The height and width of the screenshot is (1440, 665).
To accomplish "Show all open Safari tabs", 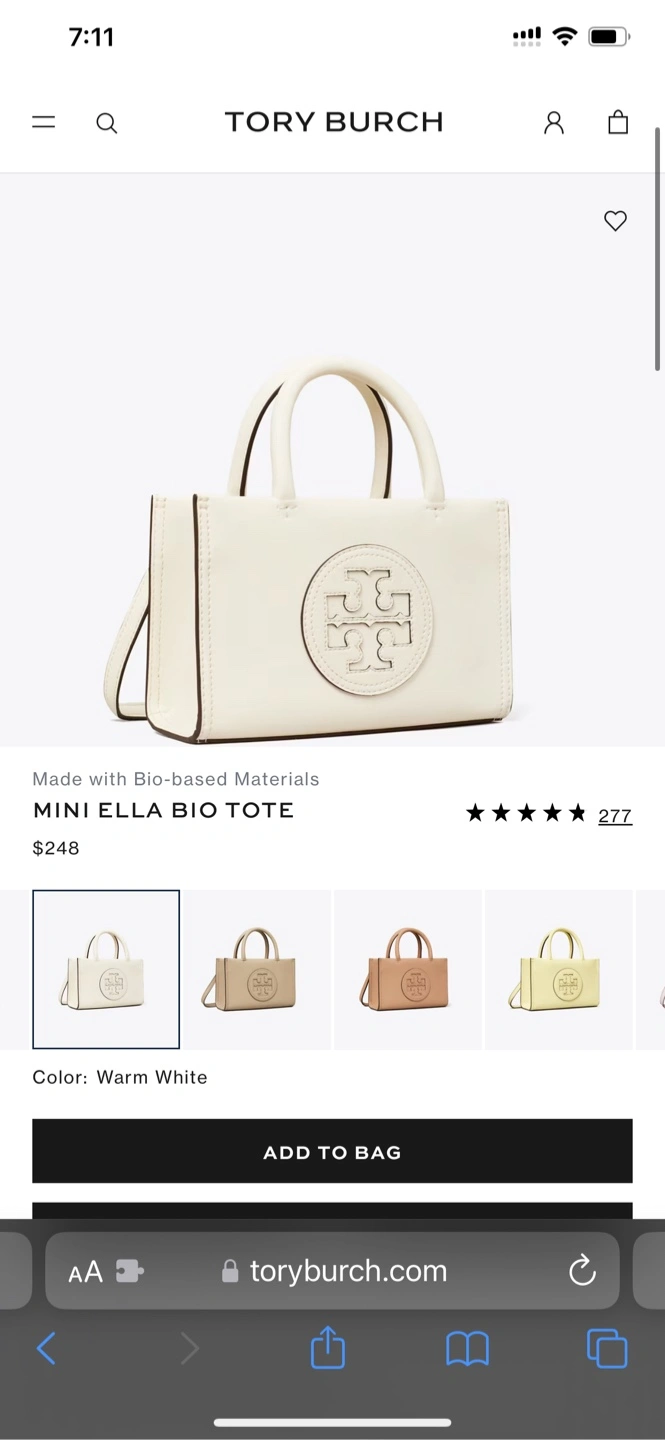I will [607, 1348].
